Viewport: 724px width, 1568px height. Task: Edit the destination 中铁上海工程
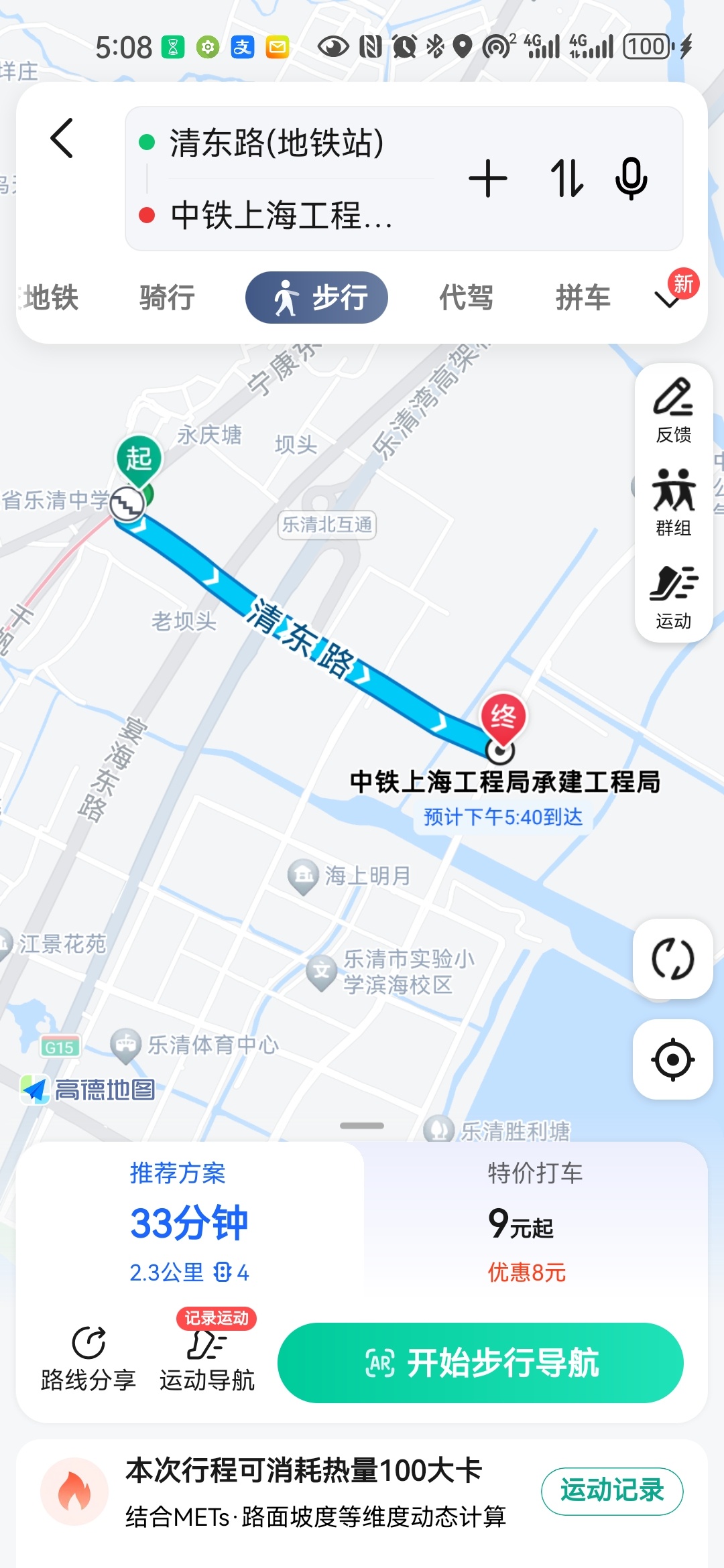[x=282, y=215]
